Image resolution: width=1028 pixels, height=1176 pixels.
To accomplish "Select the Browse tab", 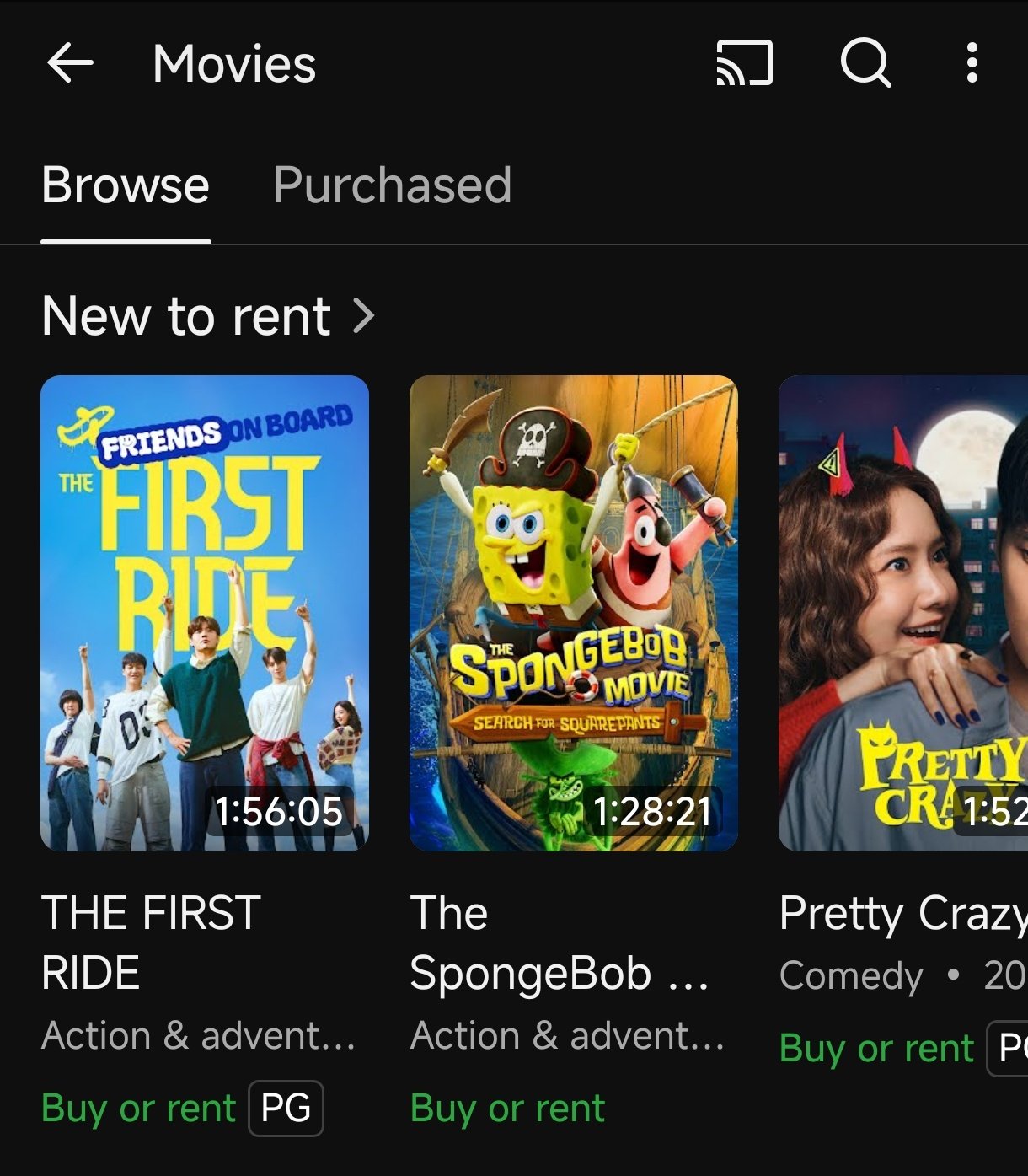I will pos(126,185).
